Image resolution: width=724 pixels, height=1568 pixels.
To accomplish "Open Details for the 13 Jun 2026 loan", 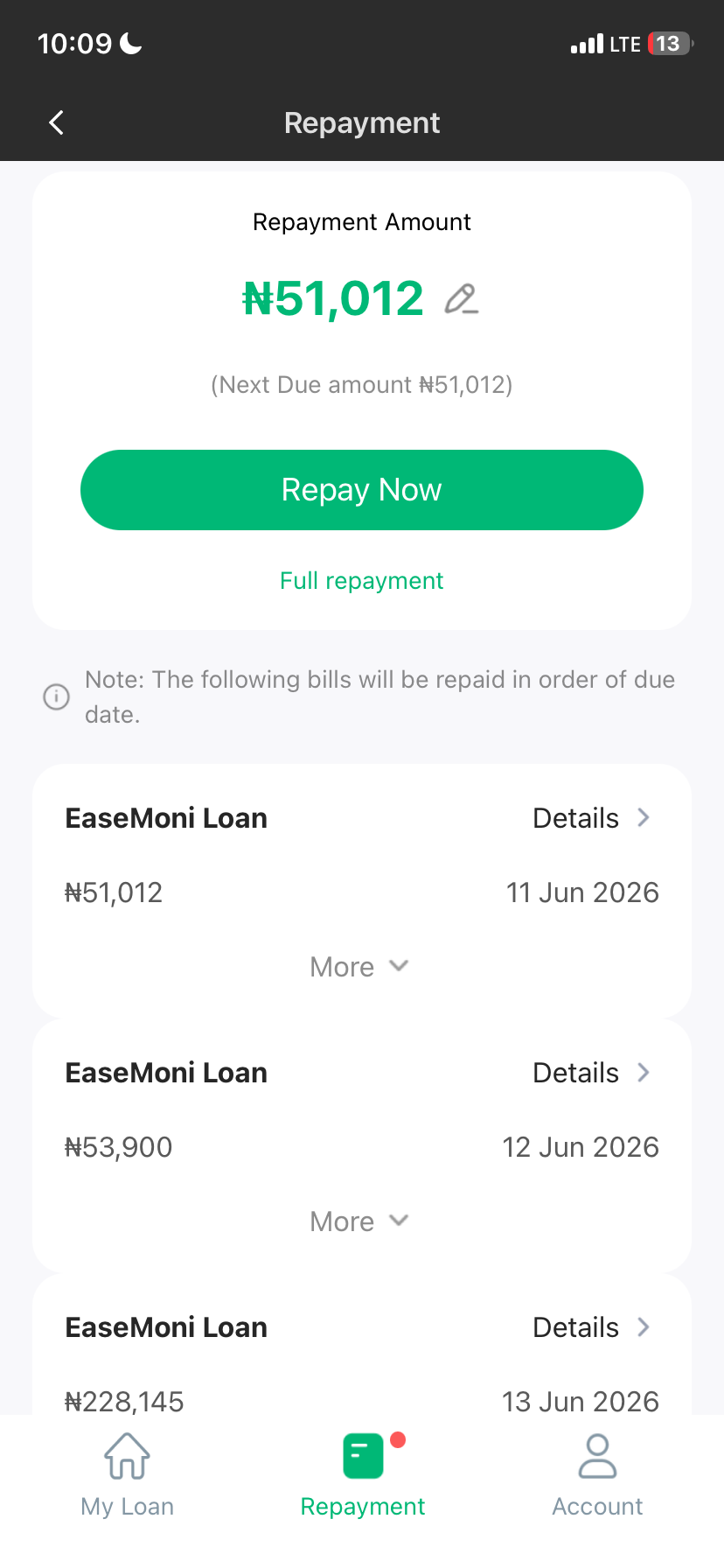I will pos(592,1327).
